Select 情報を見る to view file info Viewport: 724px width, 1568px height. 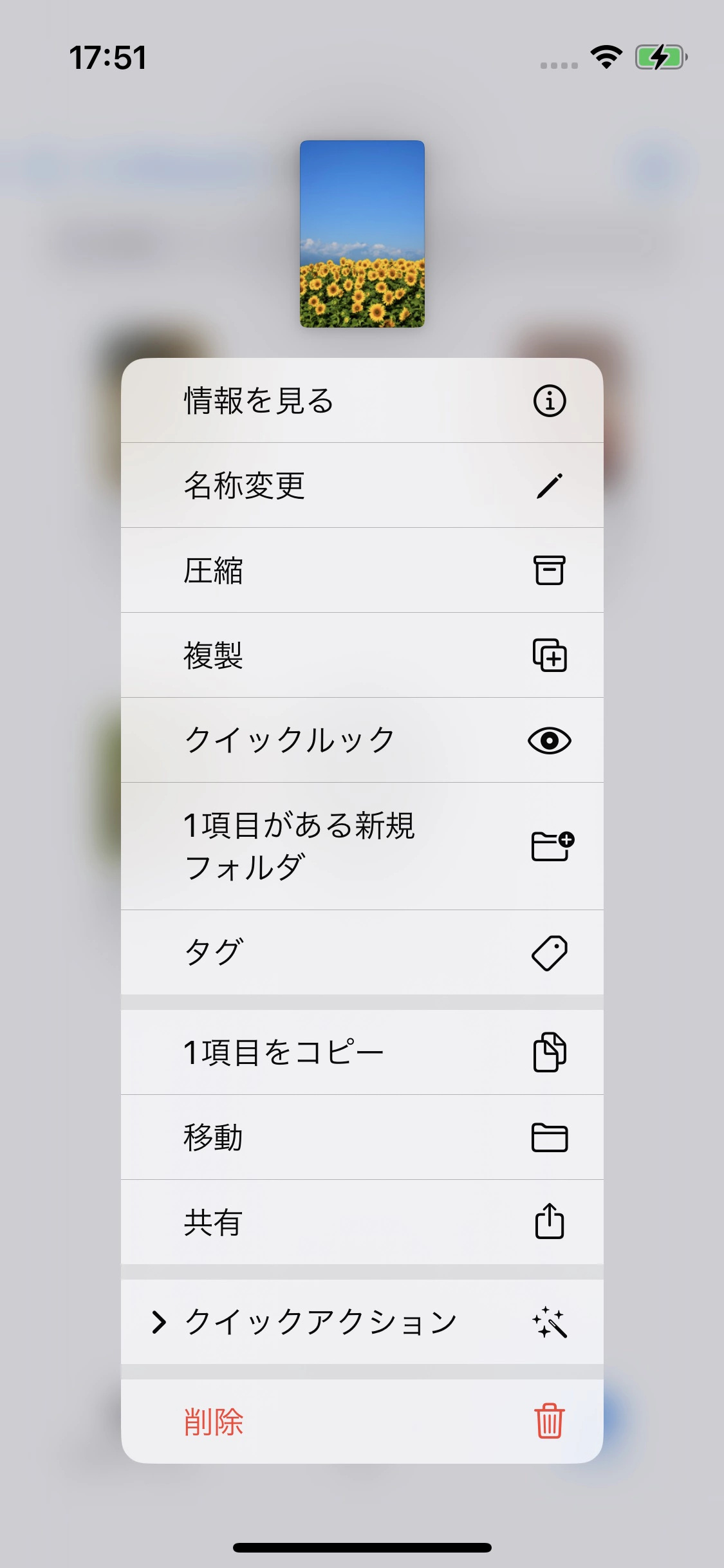pyautogui.click(x=362, y=400)
